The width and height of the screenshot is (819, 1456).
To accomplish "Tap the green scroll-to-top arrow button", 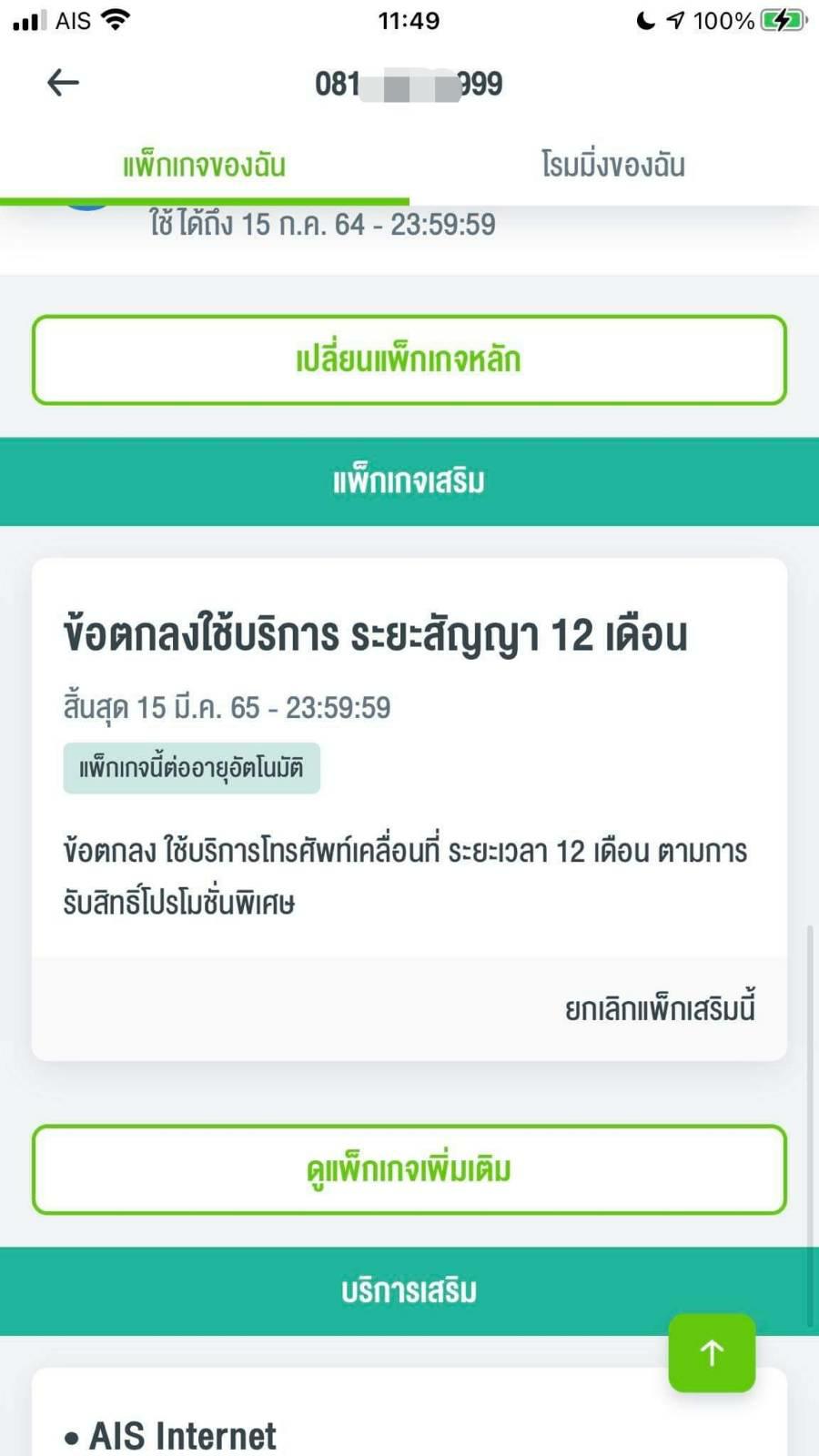I will click(712, 1353).
